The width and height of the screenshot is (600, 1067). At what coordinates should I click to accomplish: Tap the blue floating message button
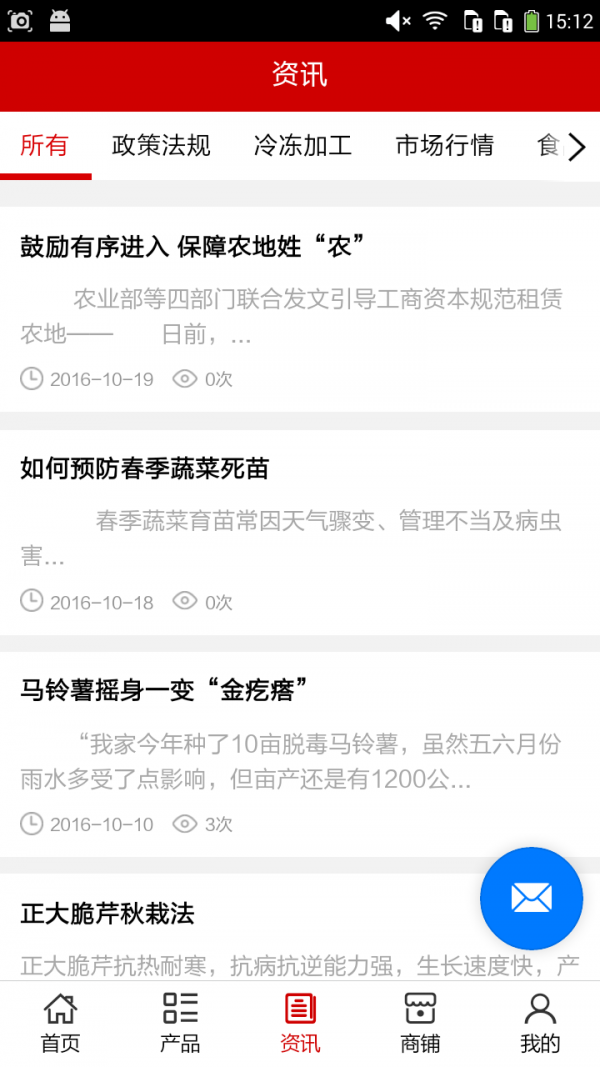tap(531, 898)
